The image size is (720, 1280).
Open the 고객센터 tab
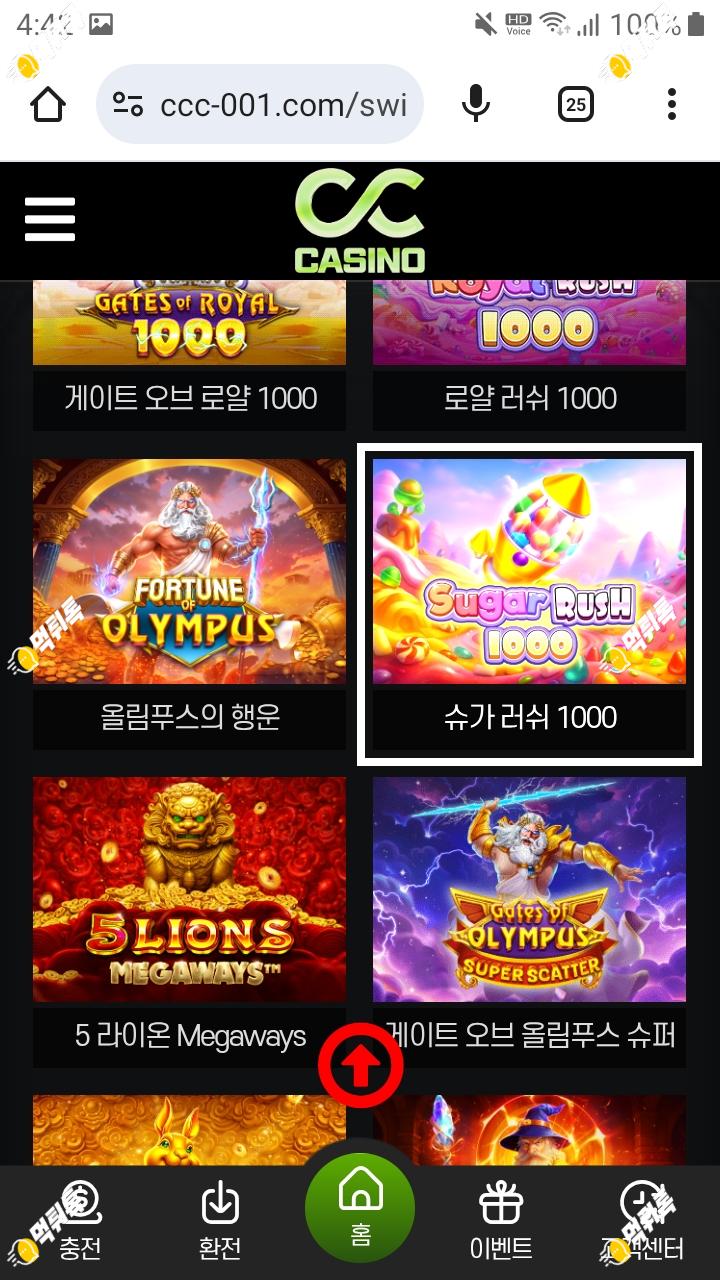click(640, 1220)
